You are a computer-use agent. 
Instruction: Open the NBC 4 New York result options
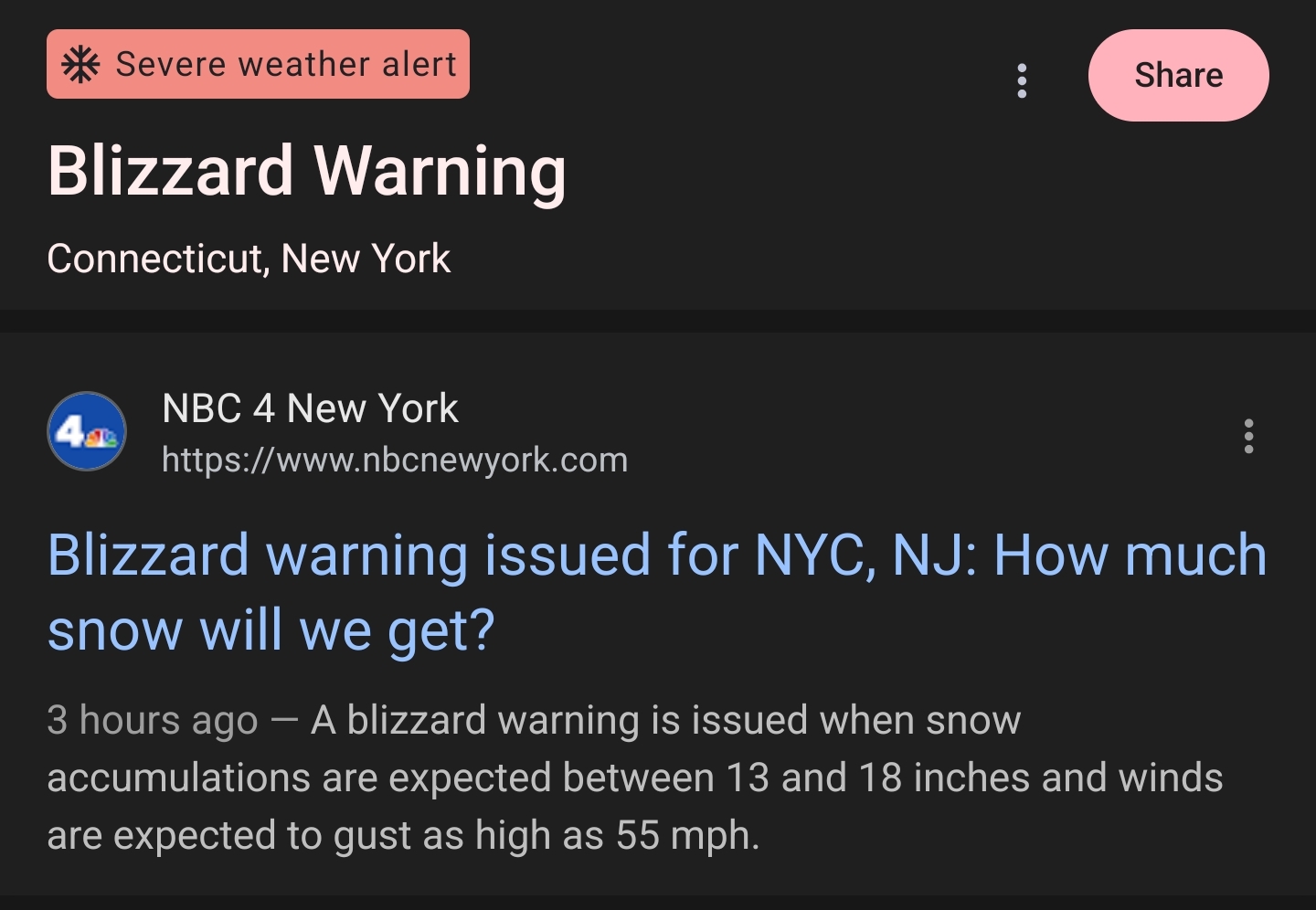click(1247, 436)
